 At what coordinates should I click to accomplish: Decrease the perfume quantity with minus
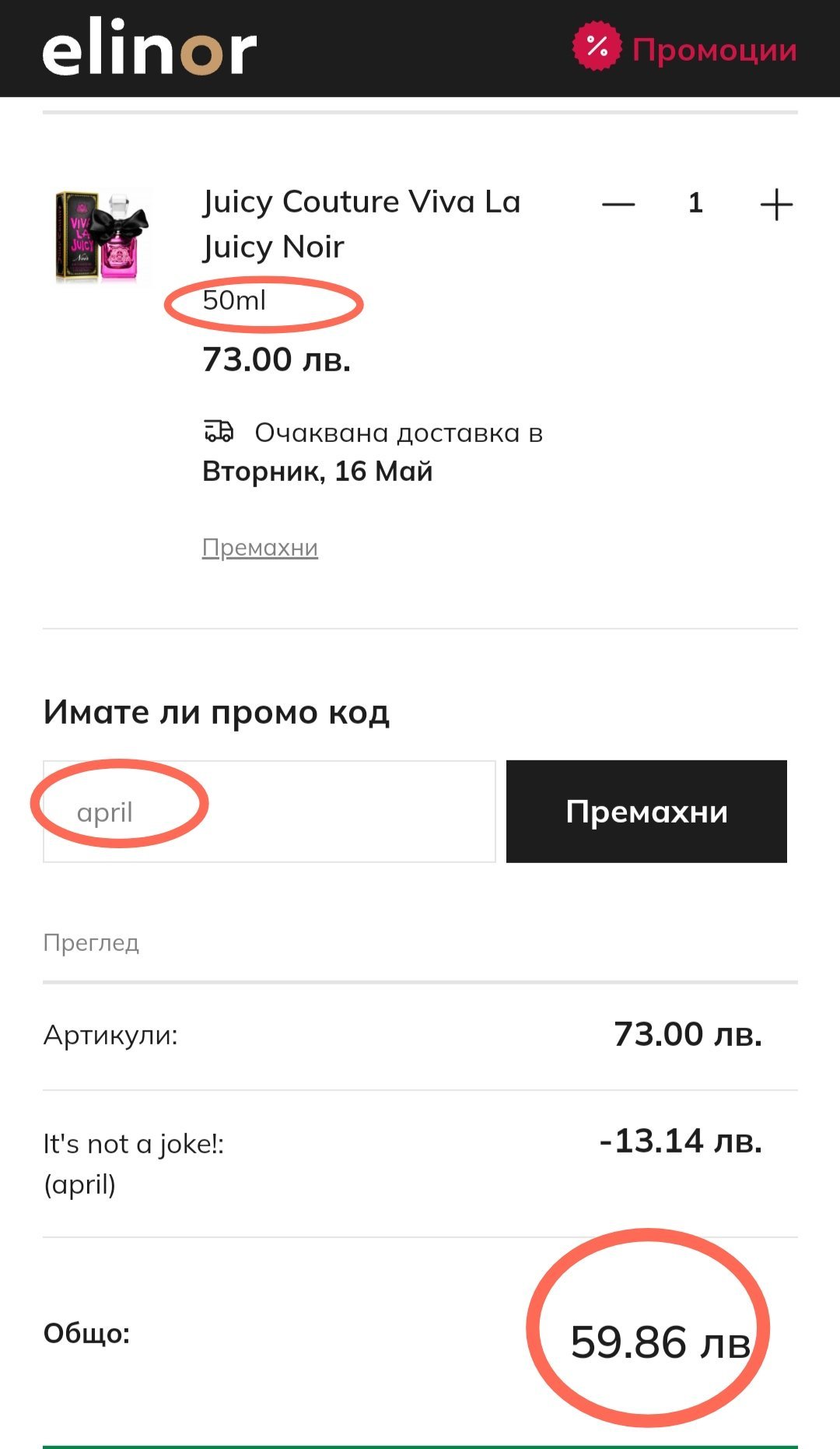click(x=618, y=205)
